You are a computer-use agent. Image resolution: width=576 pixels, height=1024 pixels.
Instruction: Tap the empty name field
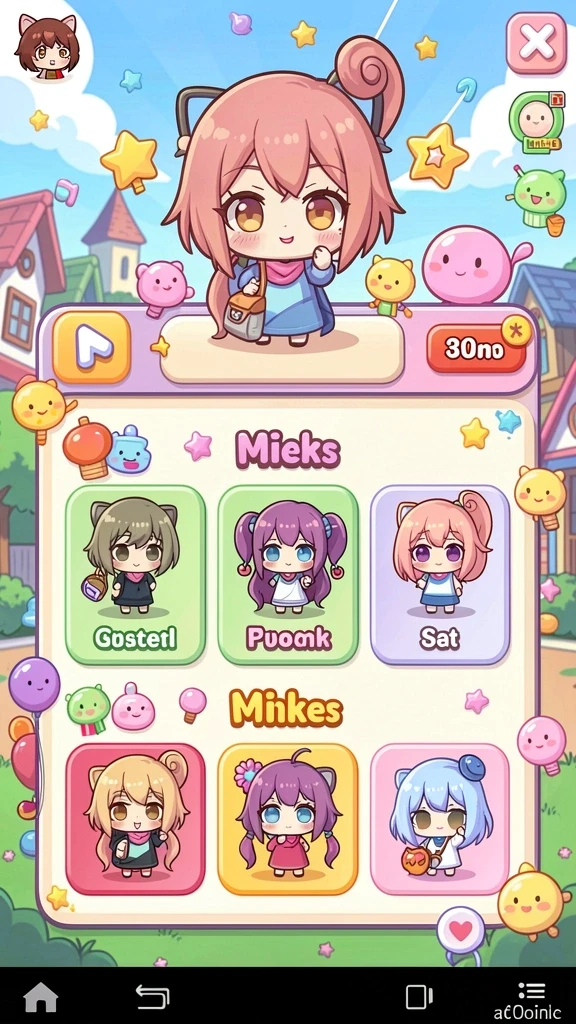(x=282, y=349)
